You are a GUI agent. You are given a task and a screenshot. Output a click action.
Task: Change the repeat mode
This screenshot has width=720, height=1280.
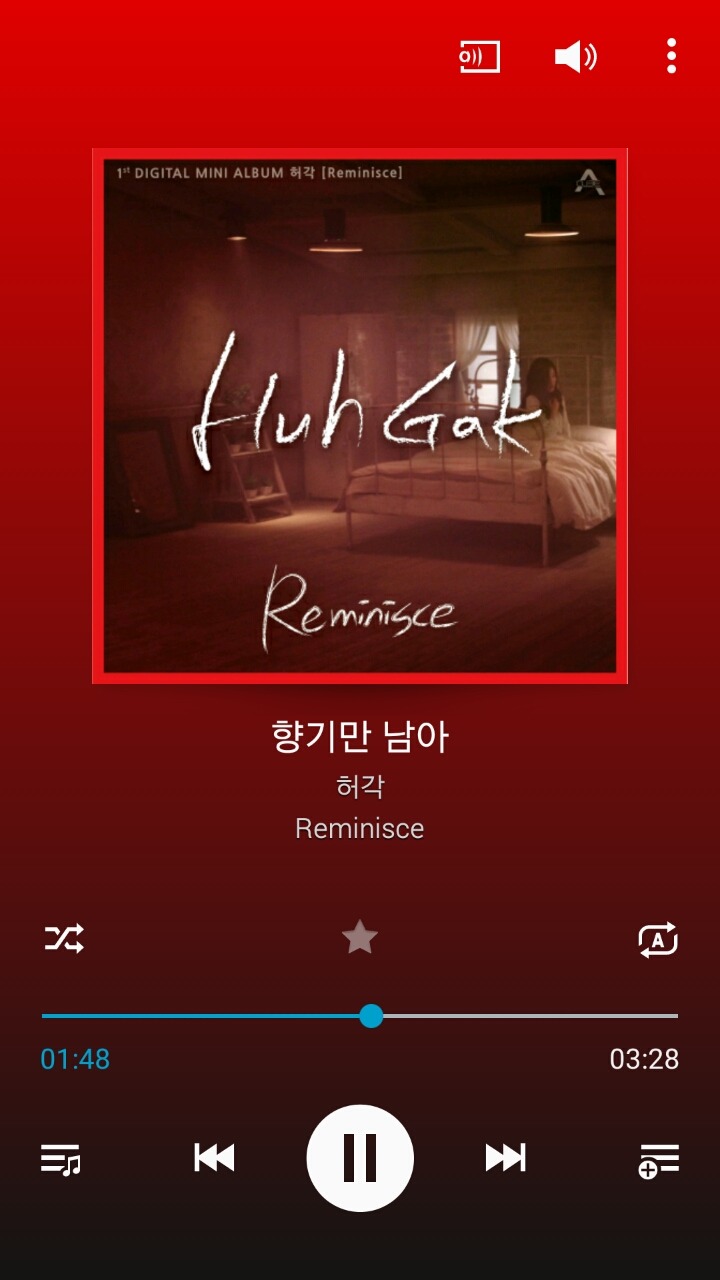point(657,939)
